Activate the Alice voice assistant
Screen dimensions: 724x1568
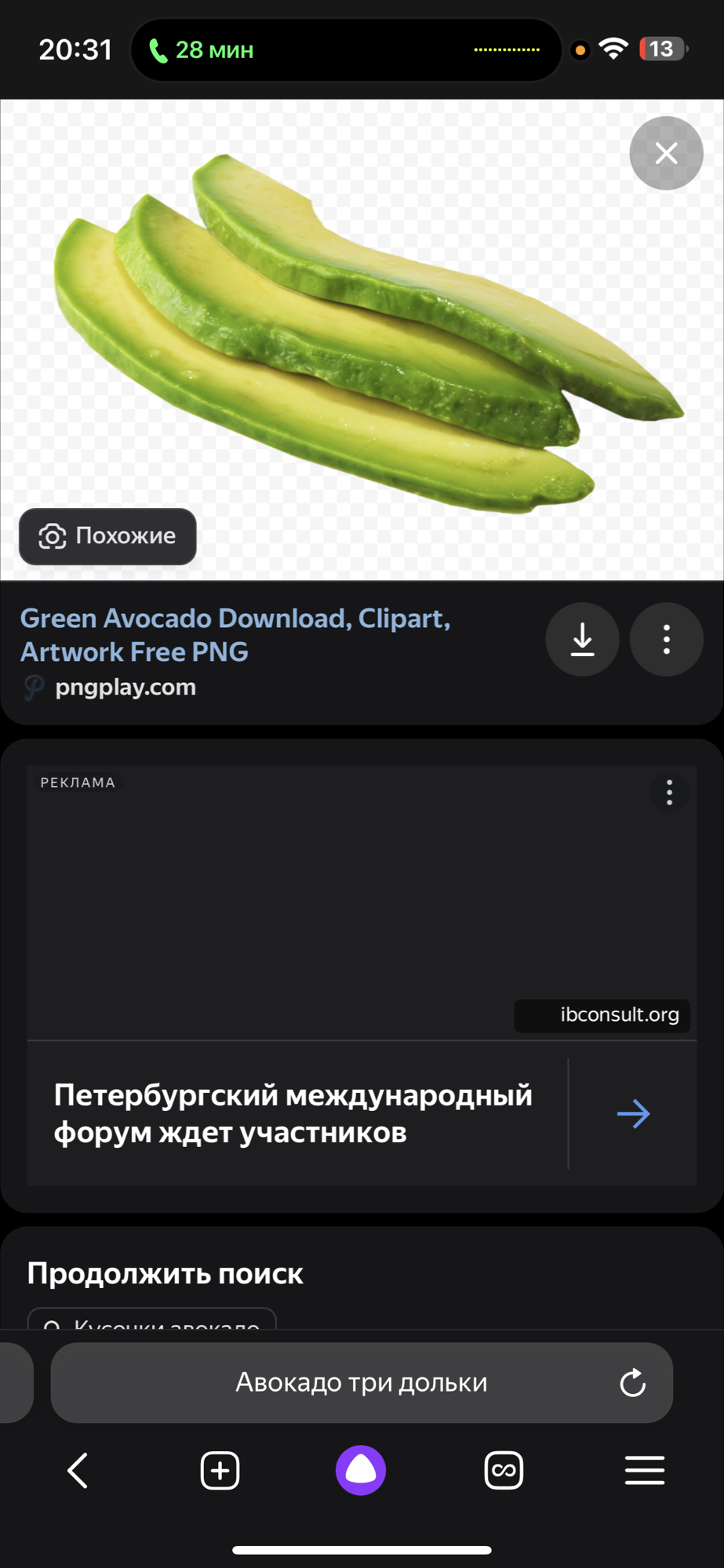pyautogui.click(x=361, y=1470)
